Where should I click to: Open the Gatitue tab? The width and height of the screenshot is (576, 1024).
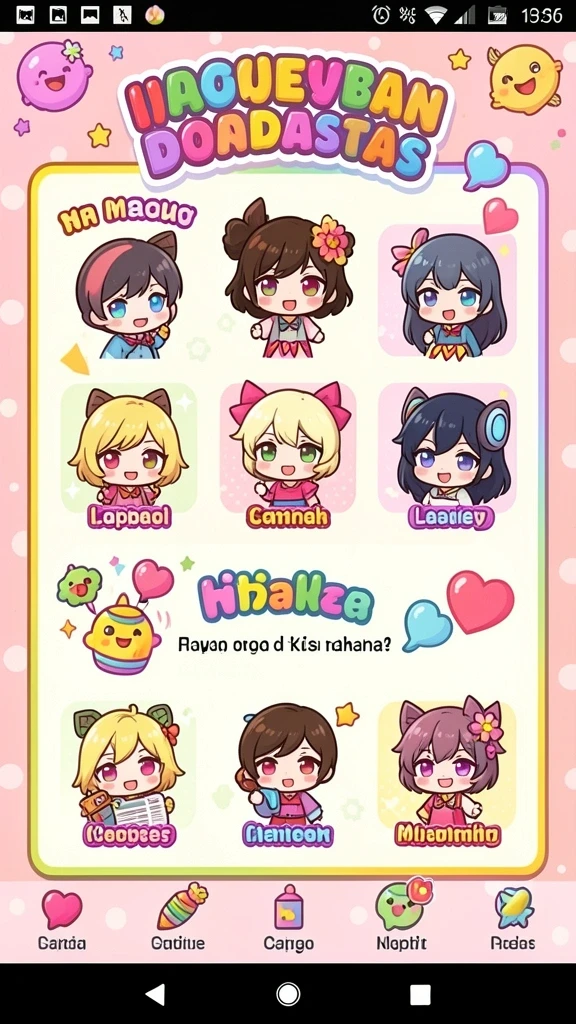(x=178, y=920)
